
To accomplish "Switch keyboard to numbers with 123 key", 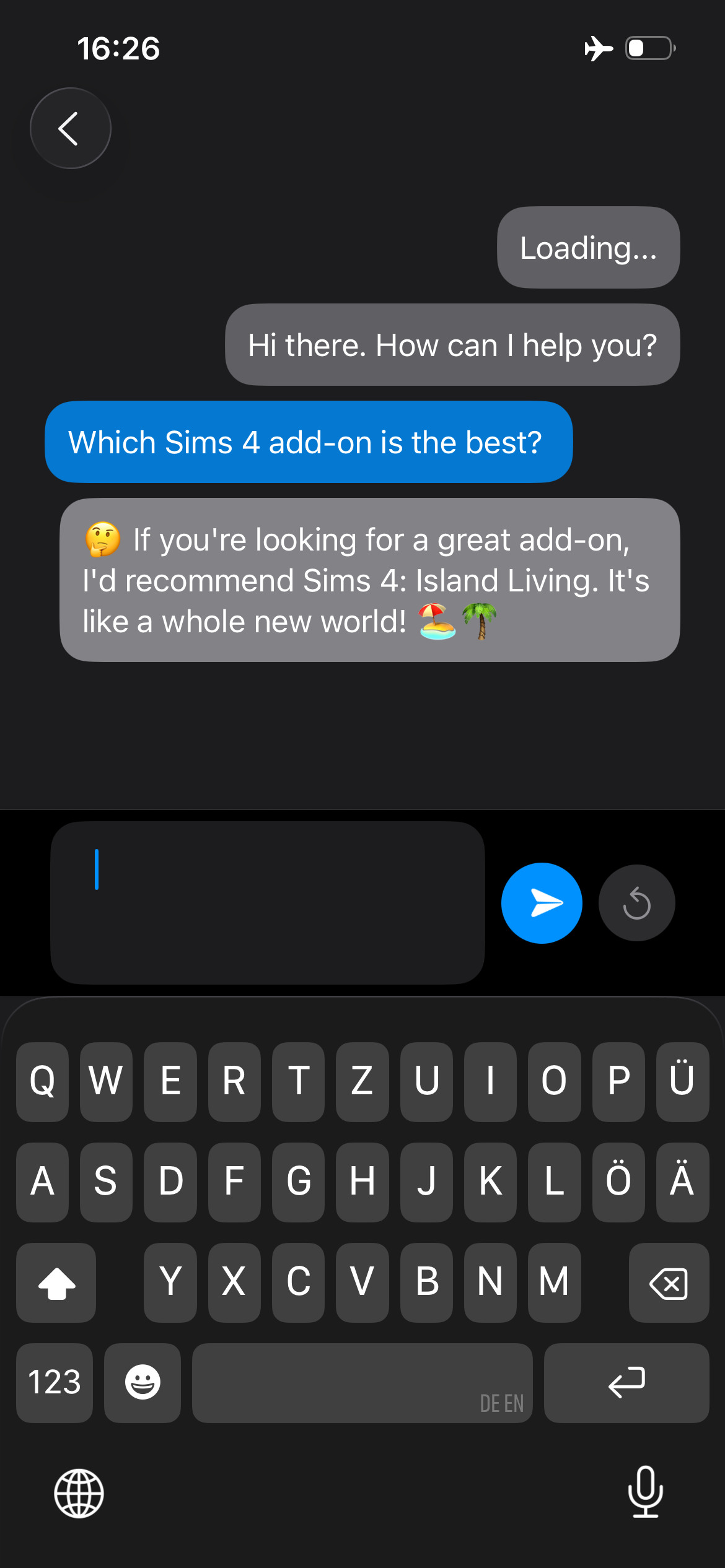I will [x=55, y=1382].
